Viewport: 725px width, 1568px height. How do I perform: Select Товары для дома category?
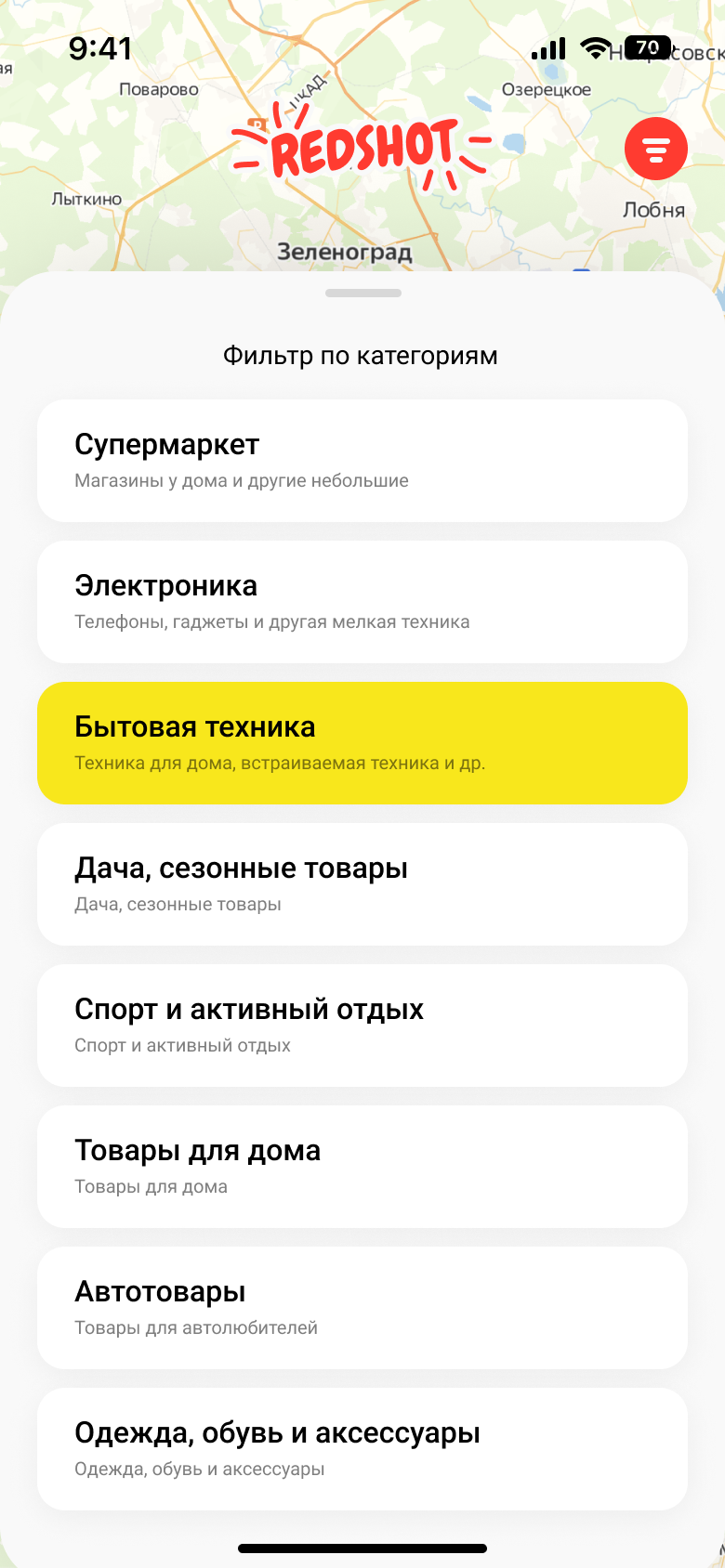point(362,1167)
